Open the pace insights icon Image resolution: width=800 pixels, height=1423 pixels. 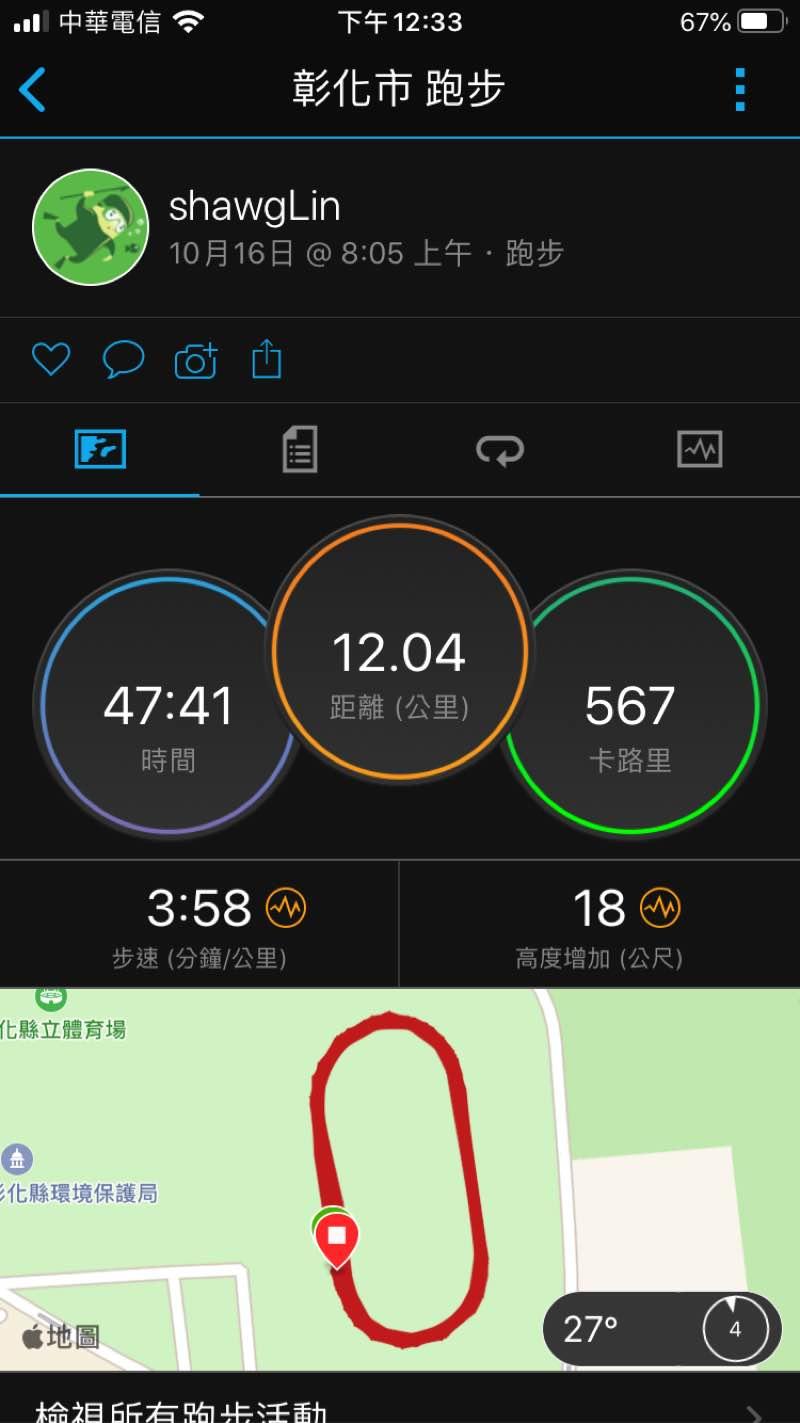286,908
